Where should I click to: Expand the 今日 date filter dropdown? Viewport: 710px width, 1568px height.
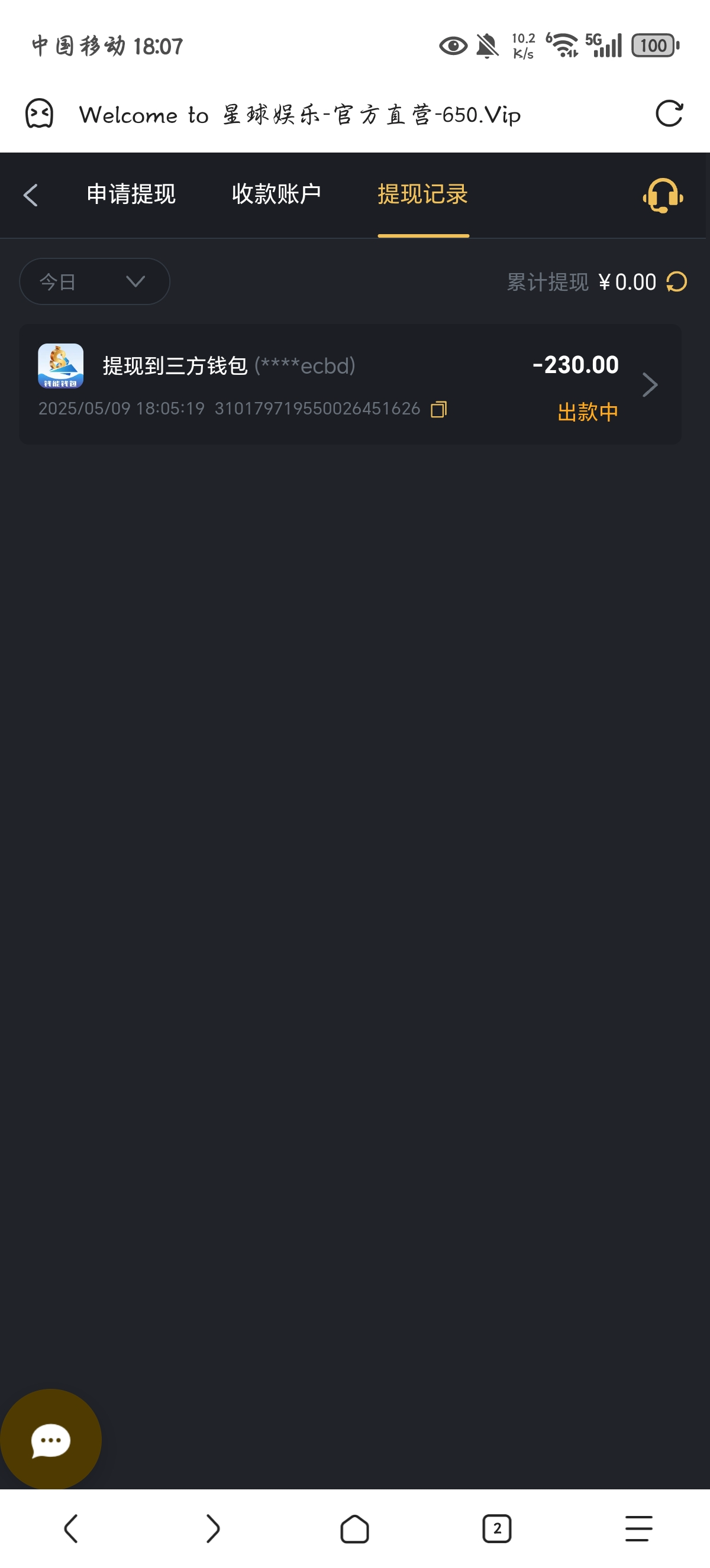95,282
